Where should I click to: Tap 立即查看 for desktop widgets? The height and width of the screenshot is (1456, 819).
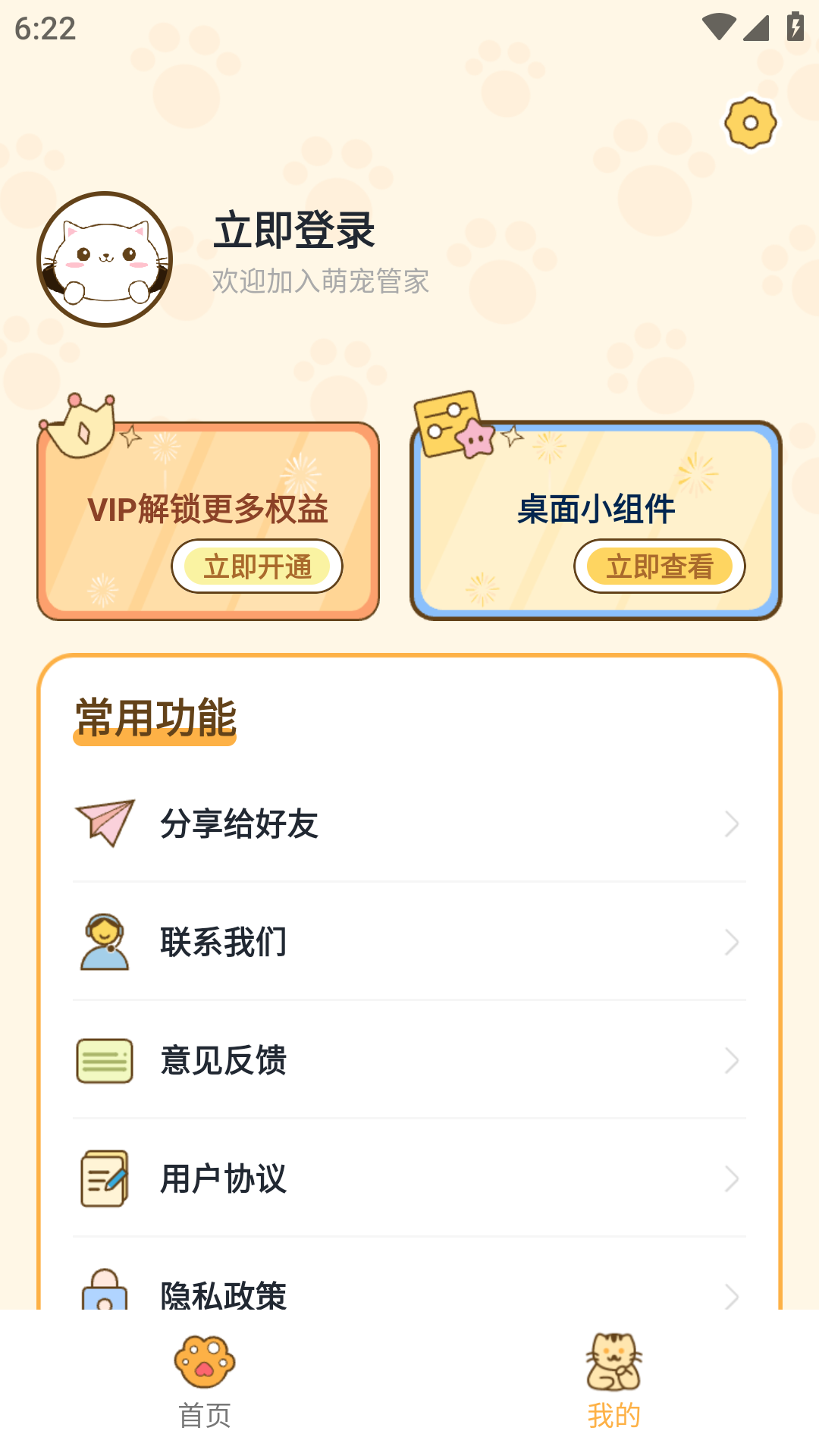(x=659, y=566)
